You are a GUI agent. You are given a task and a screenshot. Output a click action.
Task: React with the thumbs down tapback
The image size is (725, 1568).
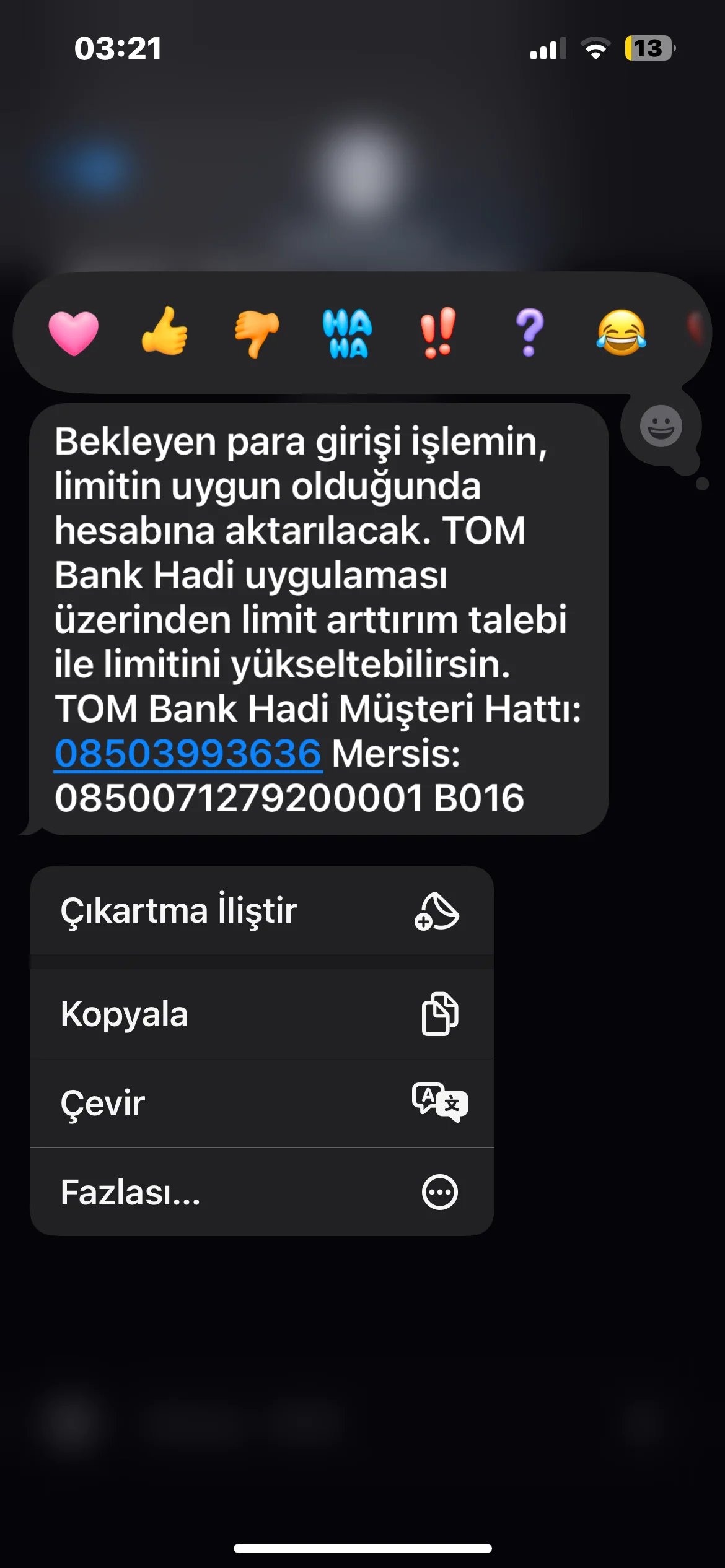pyautogui.click(x=256, y=333)
